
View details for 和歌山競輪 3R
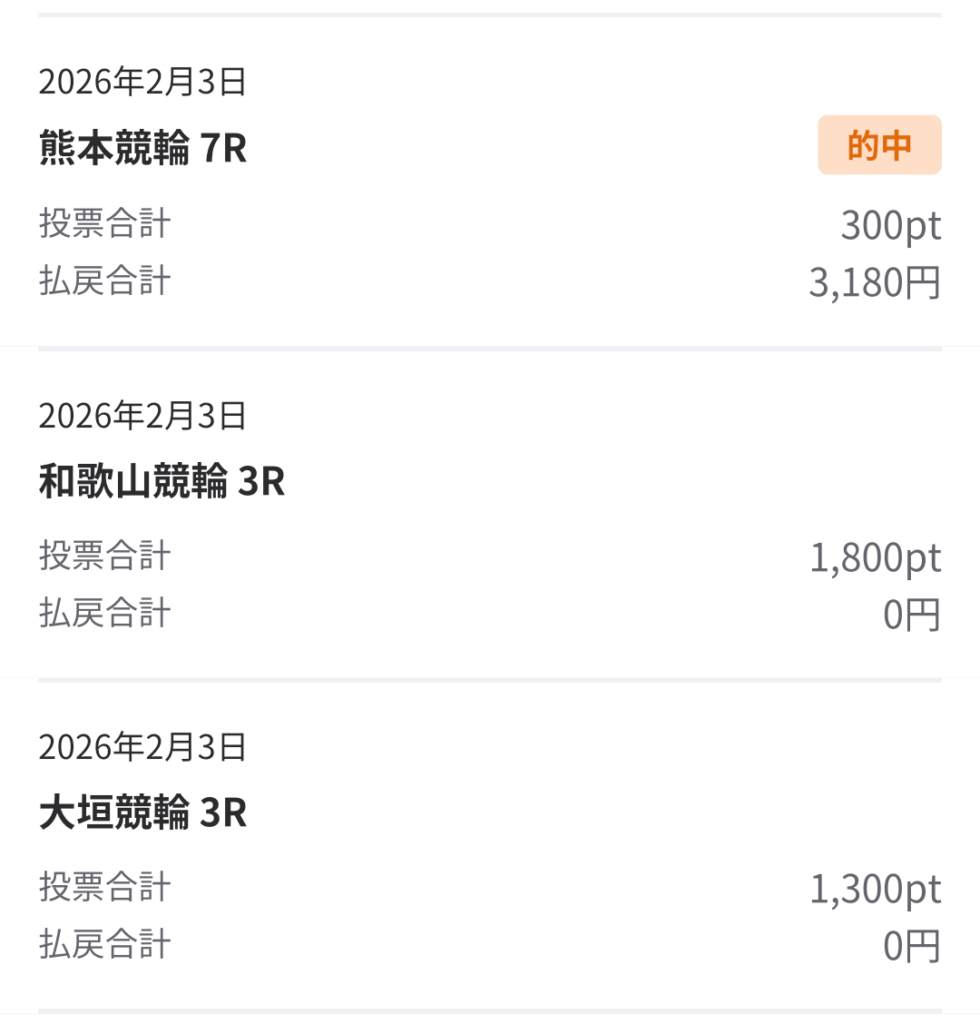click(162, 482)
